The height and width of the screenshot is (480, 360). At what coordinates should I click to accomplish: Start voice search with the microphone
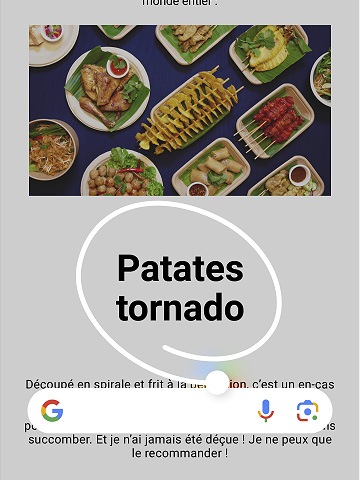[266, 411]
